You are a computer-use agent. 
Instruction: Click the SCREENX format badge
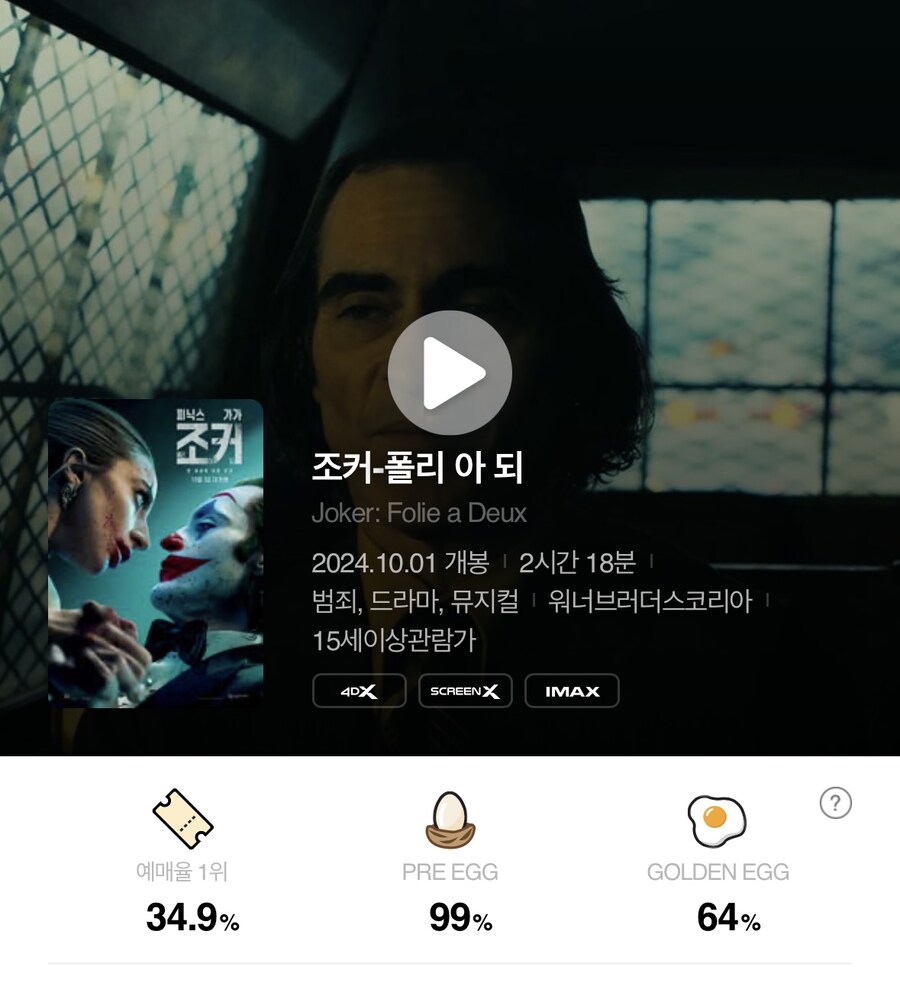coord(467,691)
